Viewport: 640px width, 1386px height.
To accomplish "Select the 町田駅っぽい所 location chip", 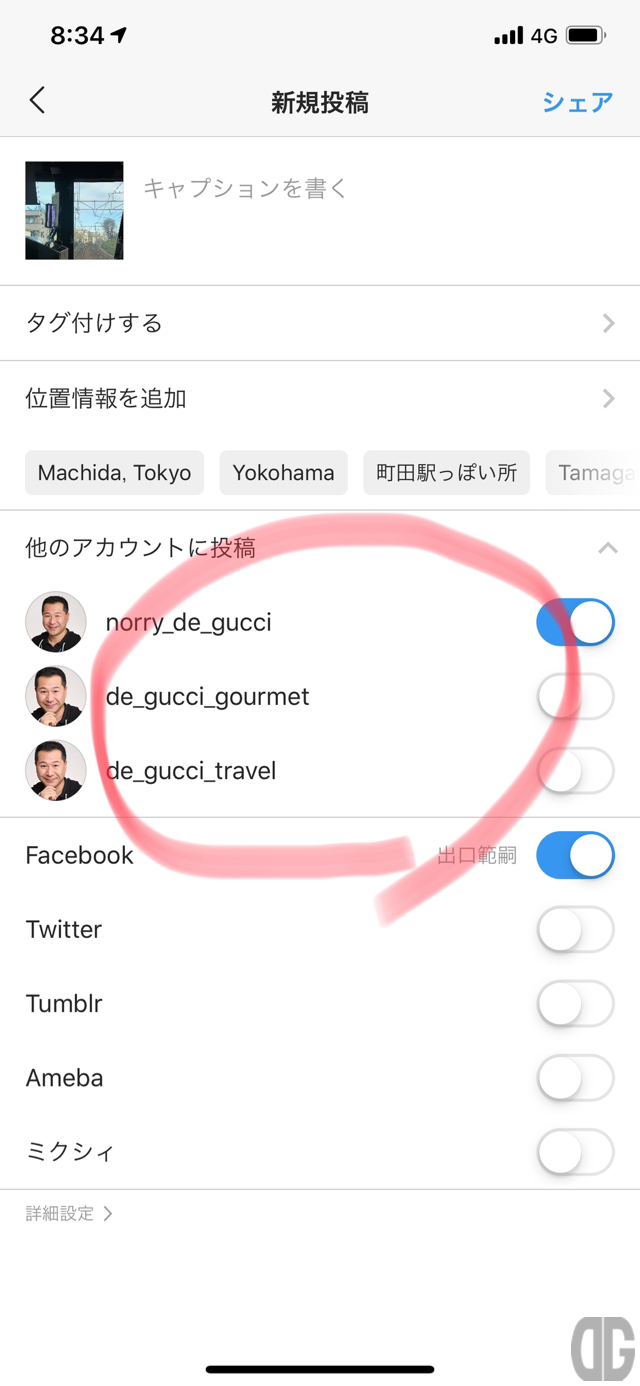I will pyautogui.click(x=446, y=472).
